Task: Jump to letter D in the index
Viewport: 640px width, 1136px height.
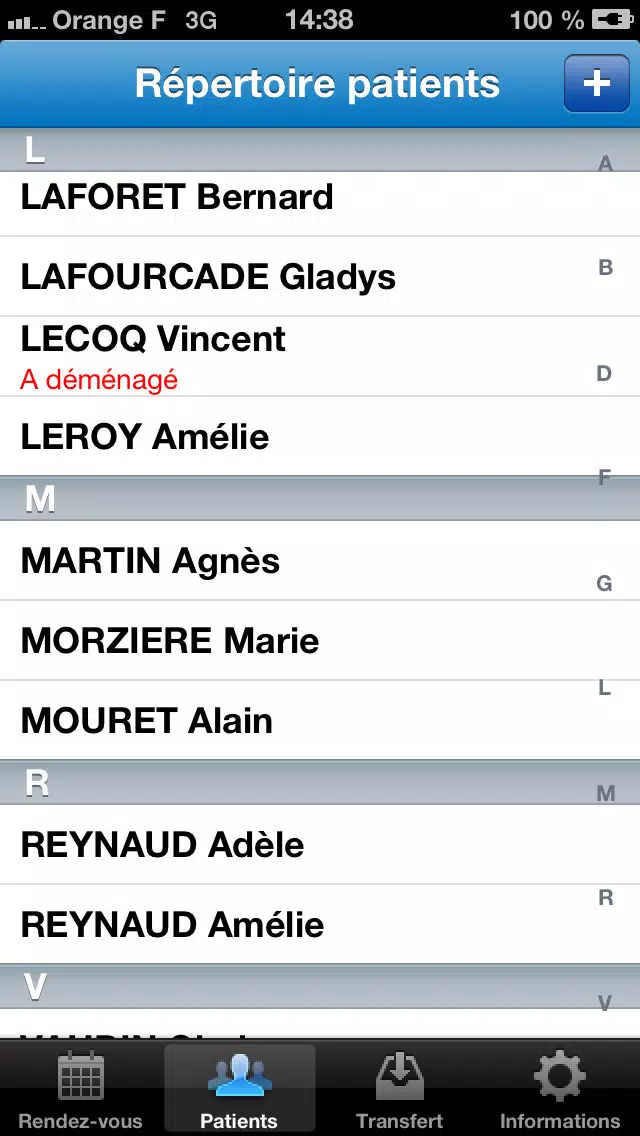Action: coord(604,373)
